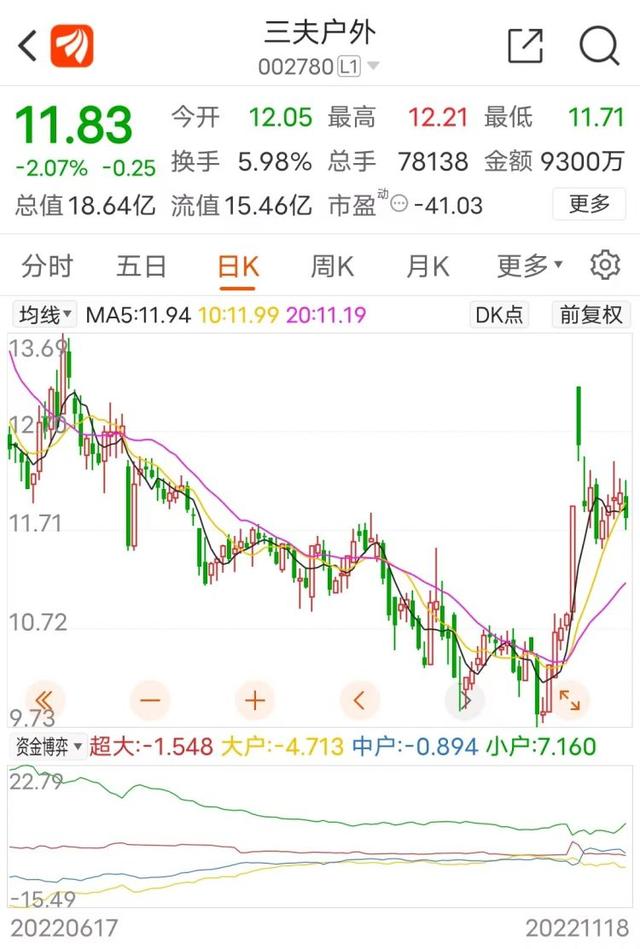Move chart left one step
The height and width of the screenshot is (949, 640).
(x=360, y=699)
